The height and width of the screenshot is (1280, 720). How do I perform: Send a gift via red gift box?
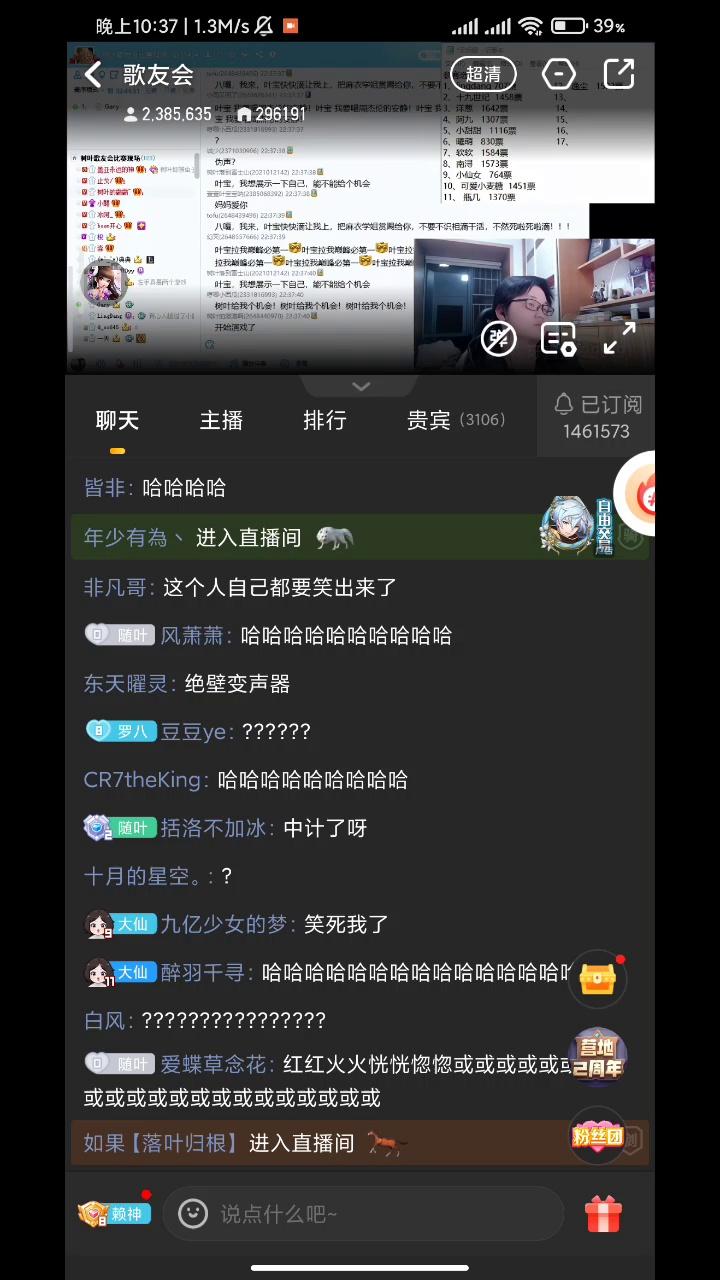[604, 1214]
